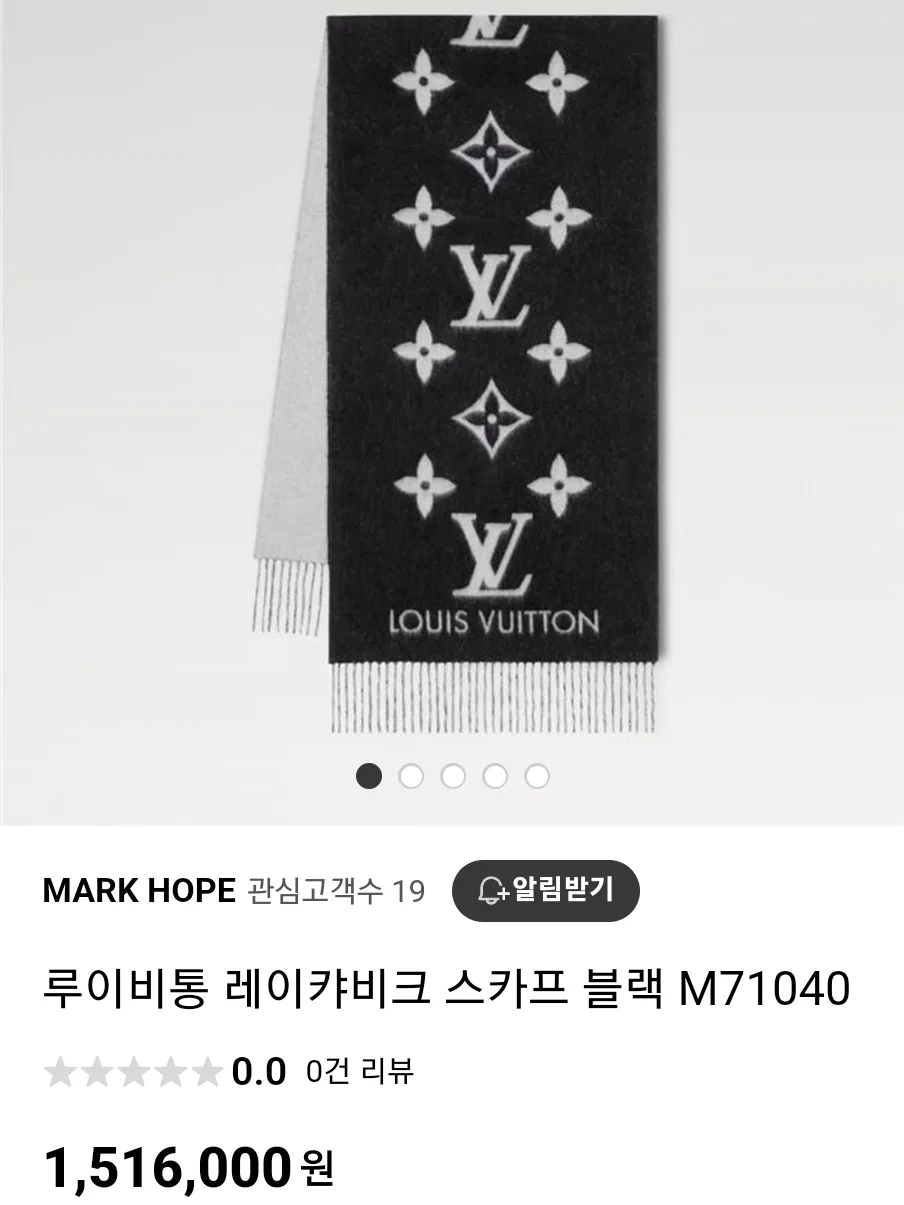This screenshot has width=904, height=1205.
Task: Tap the 알림받기 notification button
Action: coord(545,889)
